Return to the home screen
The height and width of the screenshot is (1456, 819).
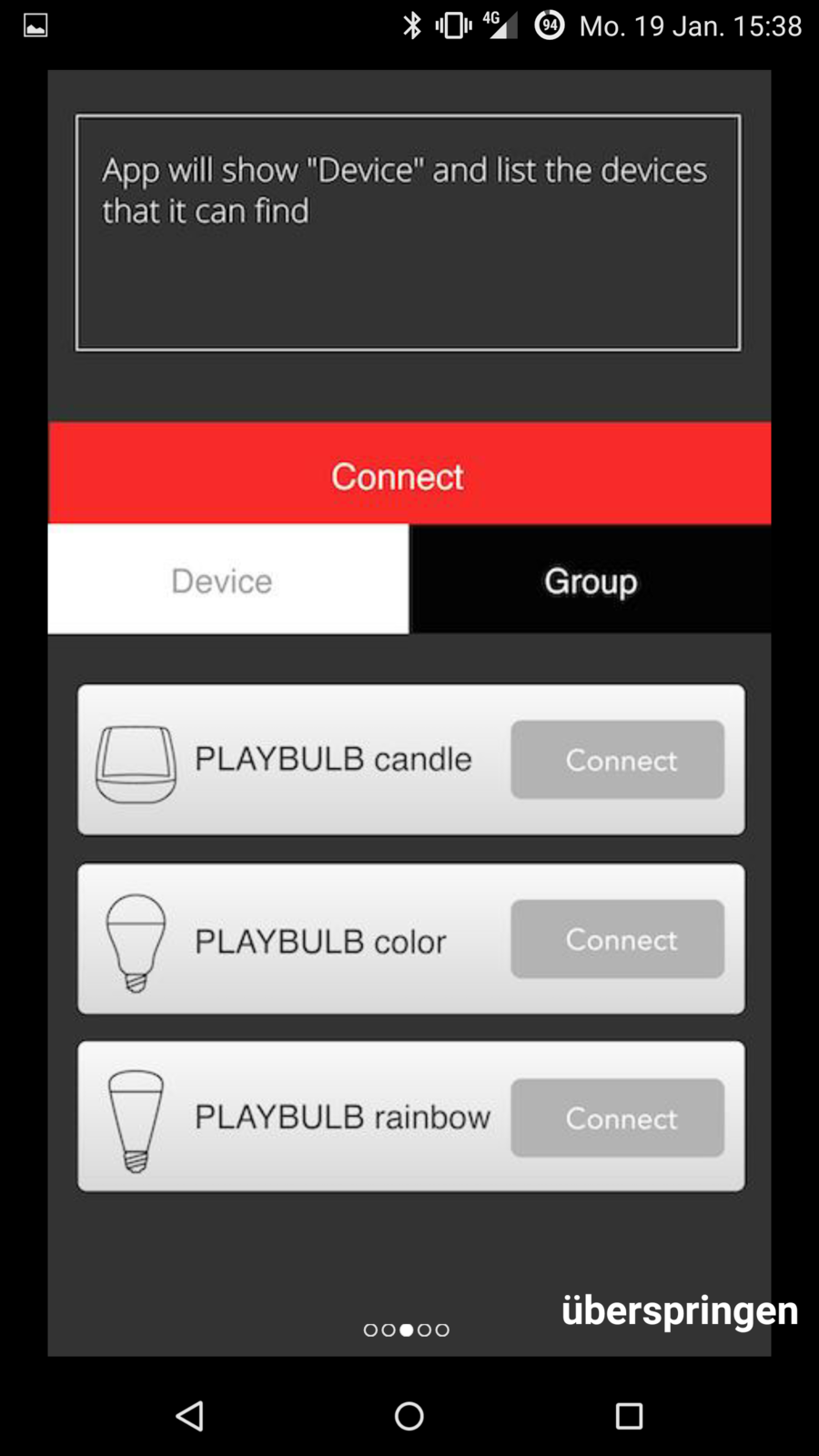tap(409, 1415)
